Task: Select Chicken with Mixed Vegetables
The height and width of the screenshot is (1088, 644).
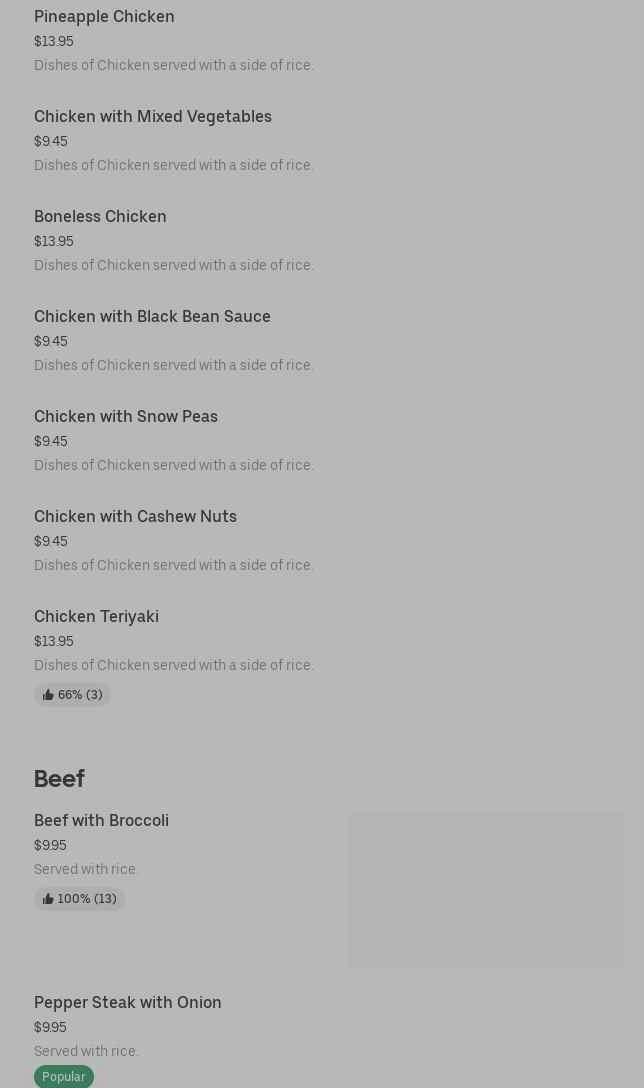Action: pos(153,117)
